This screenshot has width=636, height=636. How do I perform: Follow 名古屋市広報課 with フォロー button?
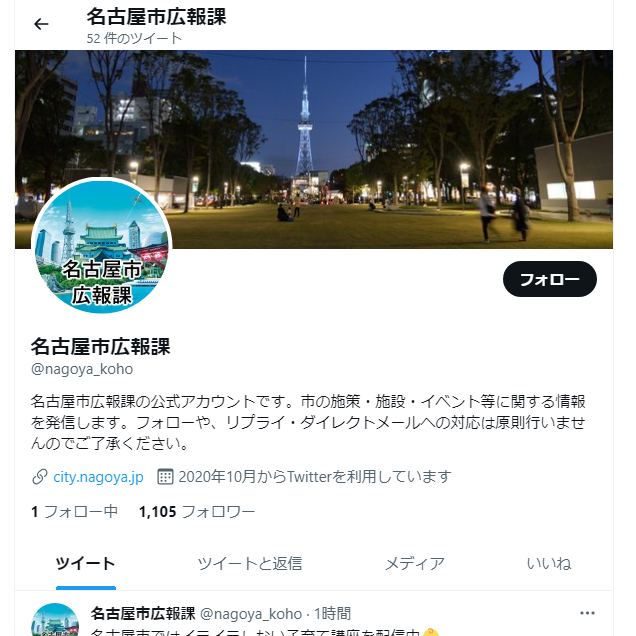549,279
